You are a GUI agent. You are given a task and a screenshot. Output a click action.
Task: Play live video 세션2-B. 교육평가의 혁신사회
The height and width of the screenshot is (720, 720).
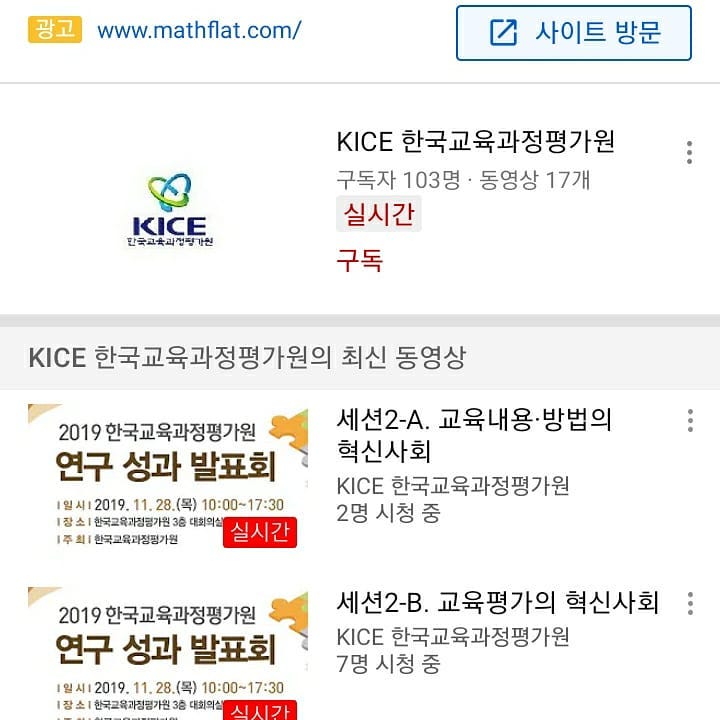tap(167, 652)
